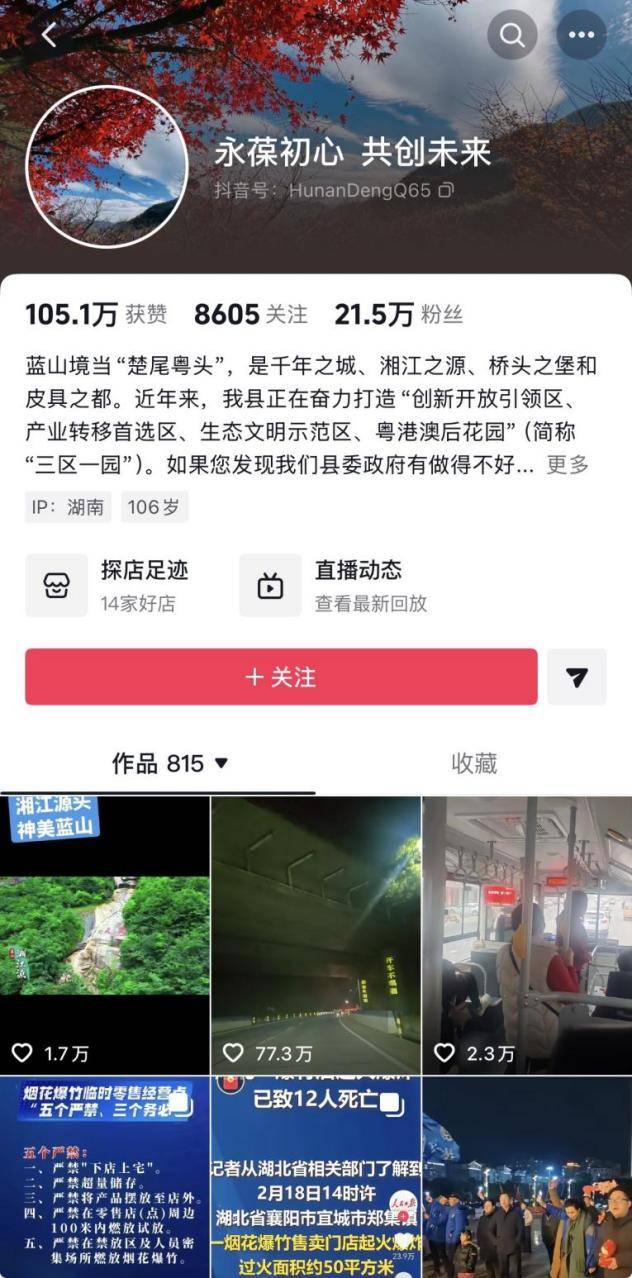Go back using the top-left arrow

[49, 35]
